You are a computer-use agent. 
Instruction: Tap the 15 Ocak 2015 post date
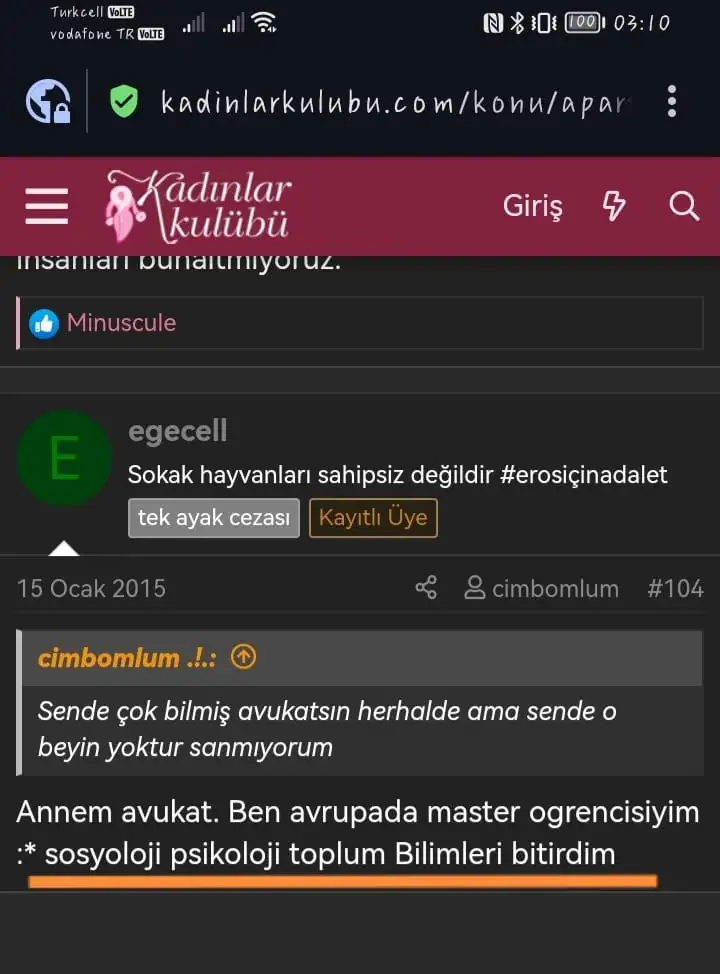point(91,588)
